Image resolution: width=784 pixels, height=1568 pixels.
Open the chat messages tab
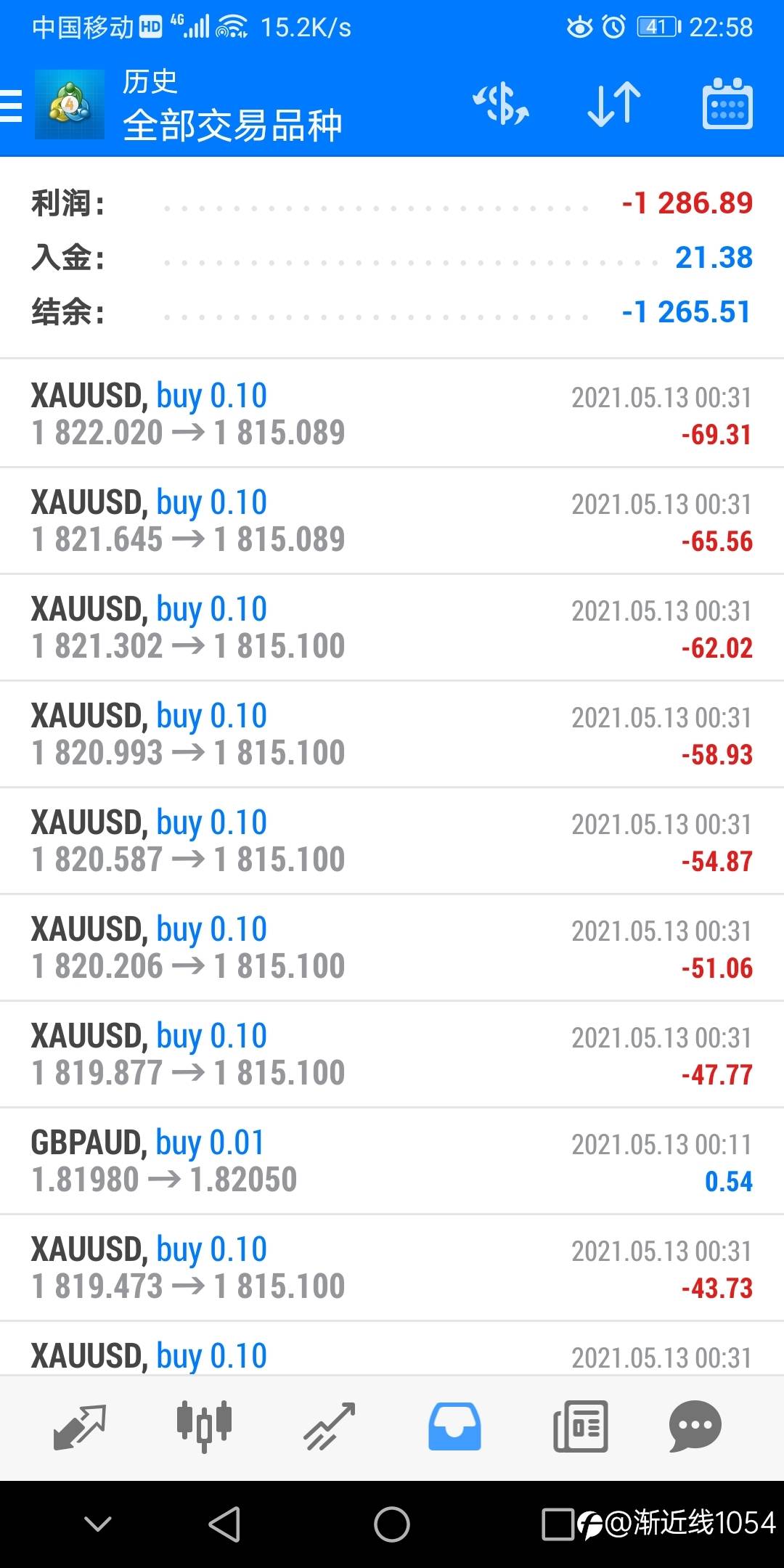point(695,1426)
